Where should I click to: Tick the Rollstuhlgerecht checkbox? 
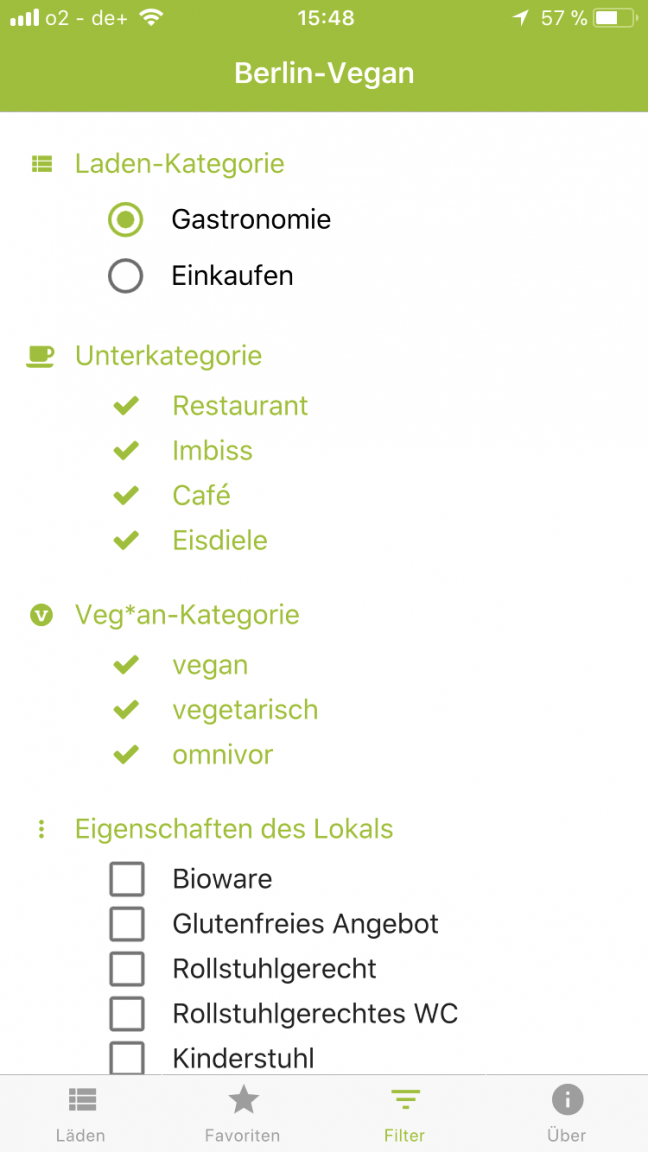(x=126, y=968)
